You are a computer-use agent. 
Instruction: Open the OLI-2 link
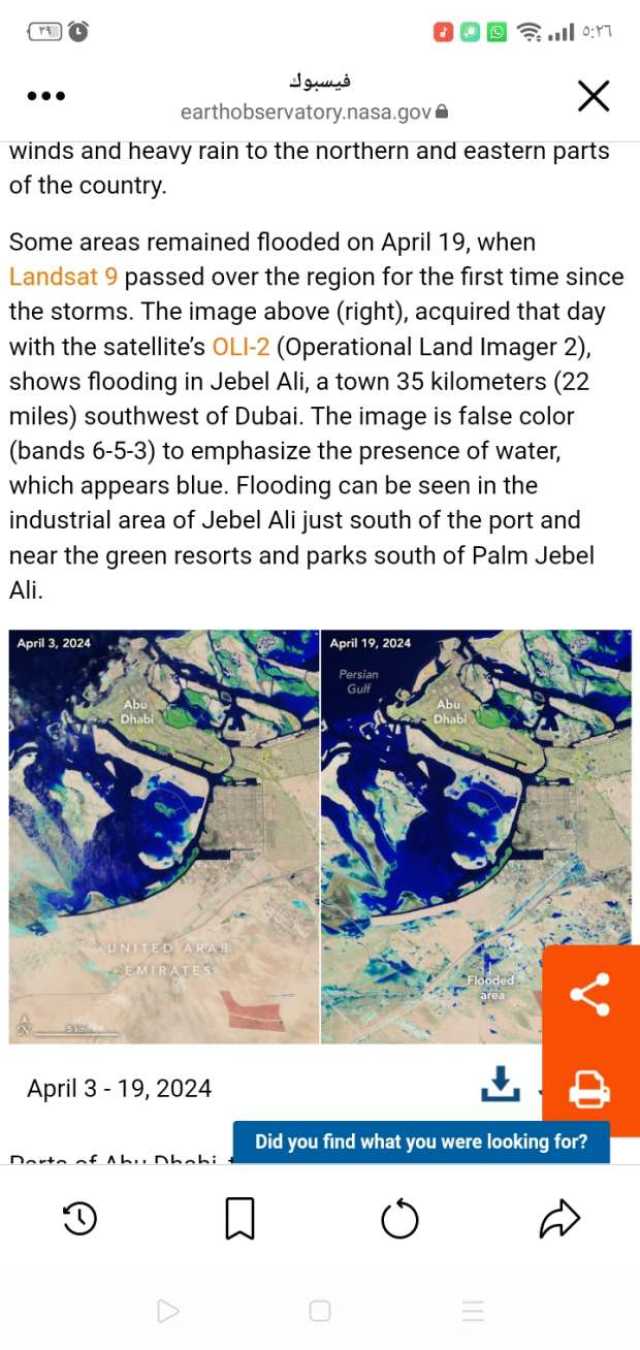[x=240, y=347]
